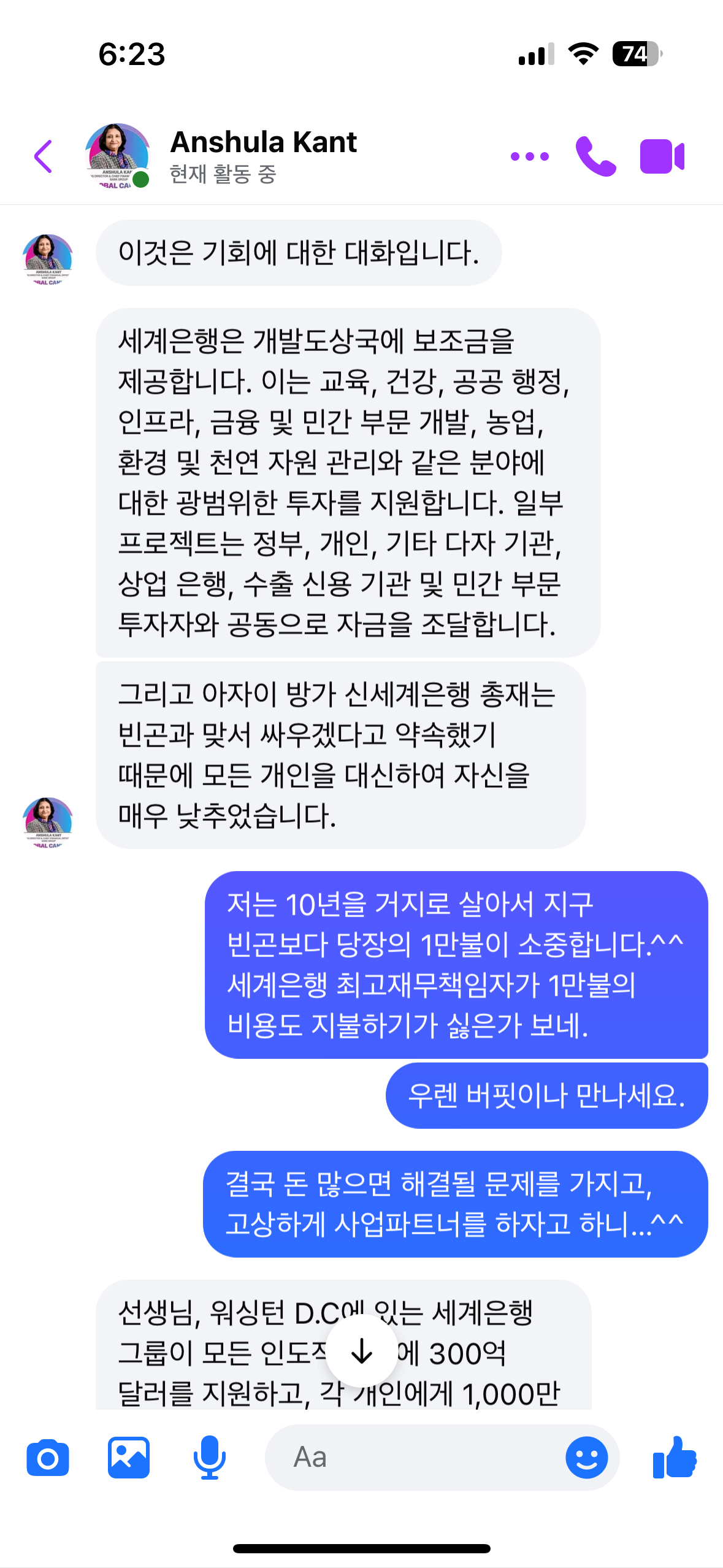Tap the Aa message input field
This screenshot has height=1568, width=723.
pyautogui.click(x=442, y=1458)
